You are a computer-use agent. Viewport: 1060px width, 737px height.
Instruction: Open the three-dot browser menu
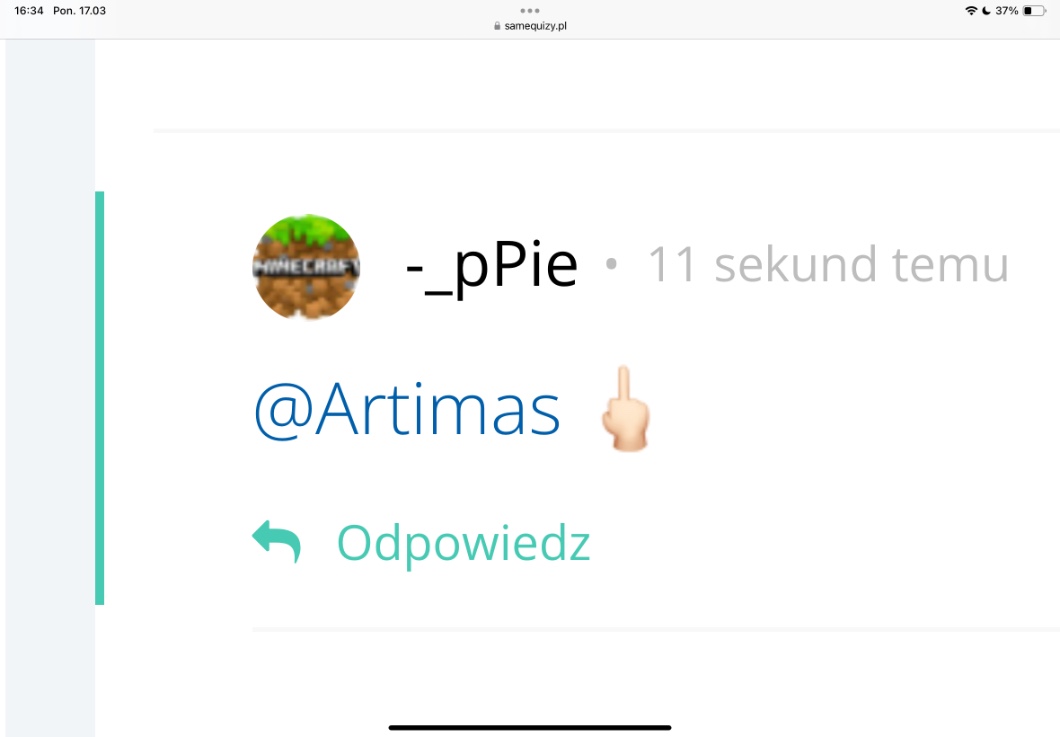pos(530,11)
